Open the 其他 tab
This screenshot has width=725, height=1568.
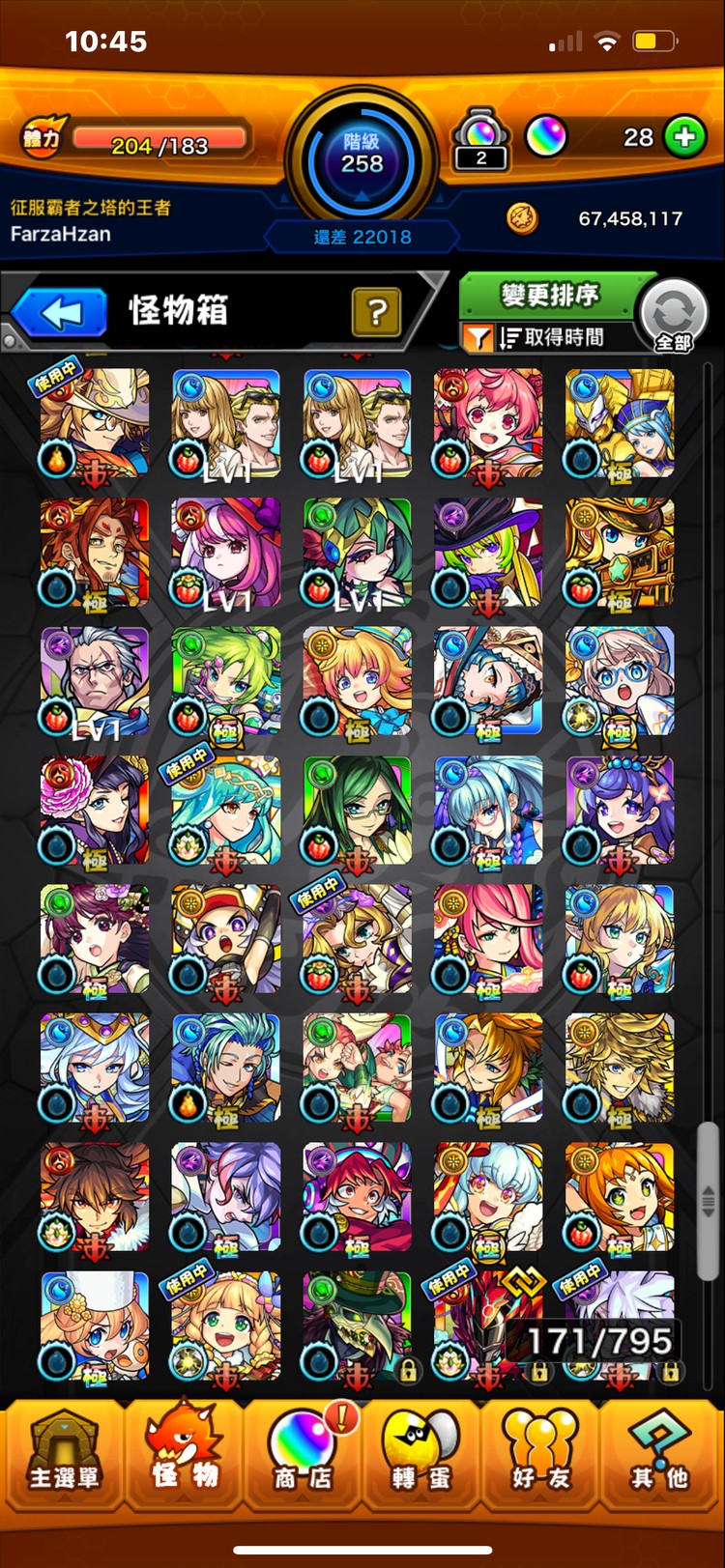[660, 1457]
